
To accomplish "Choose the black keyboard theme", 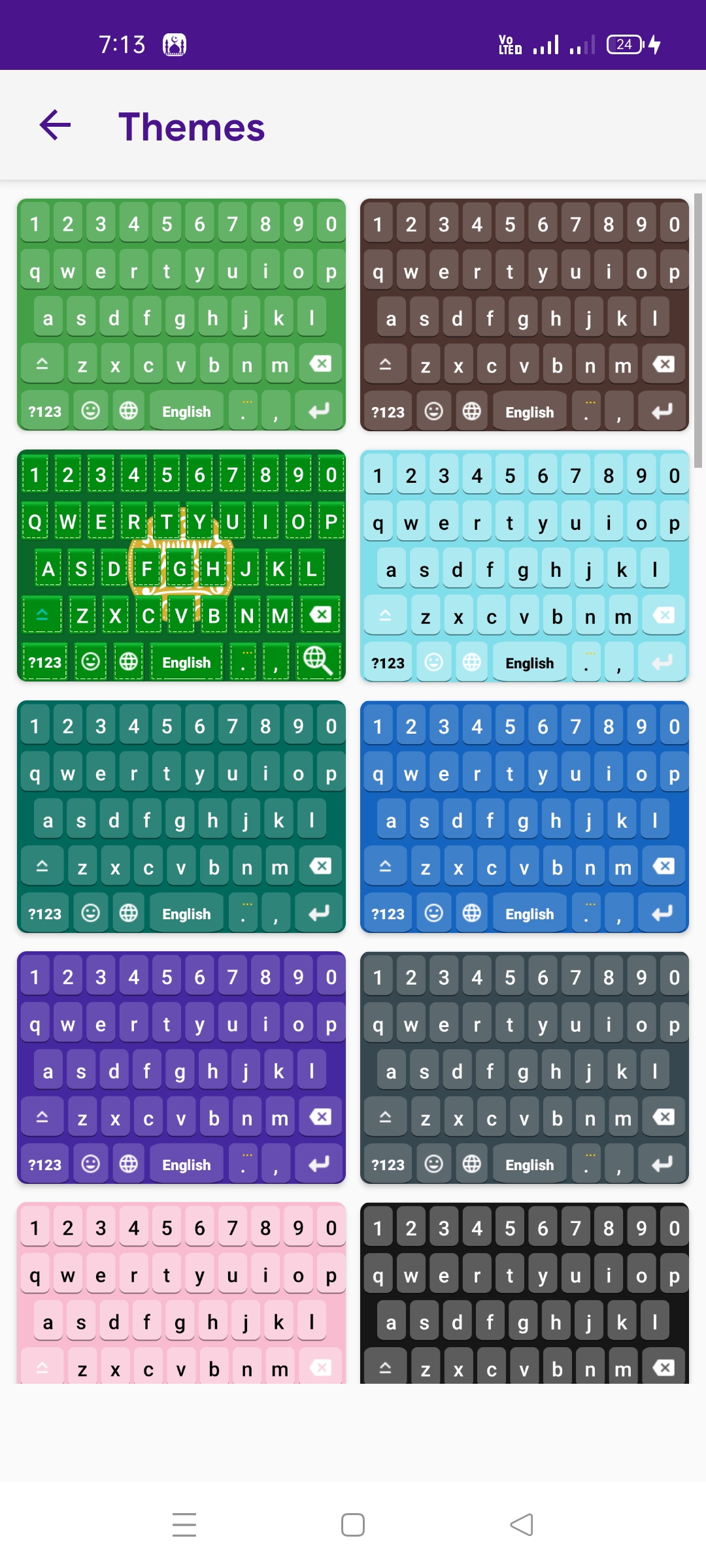I will point(524,1294).
